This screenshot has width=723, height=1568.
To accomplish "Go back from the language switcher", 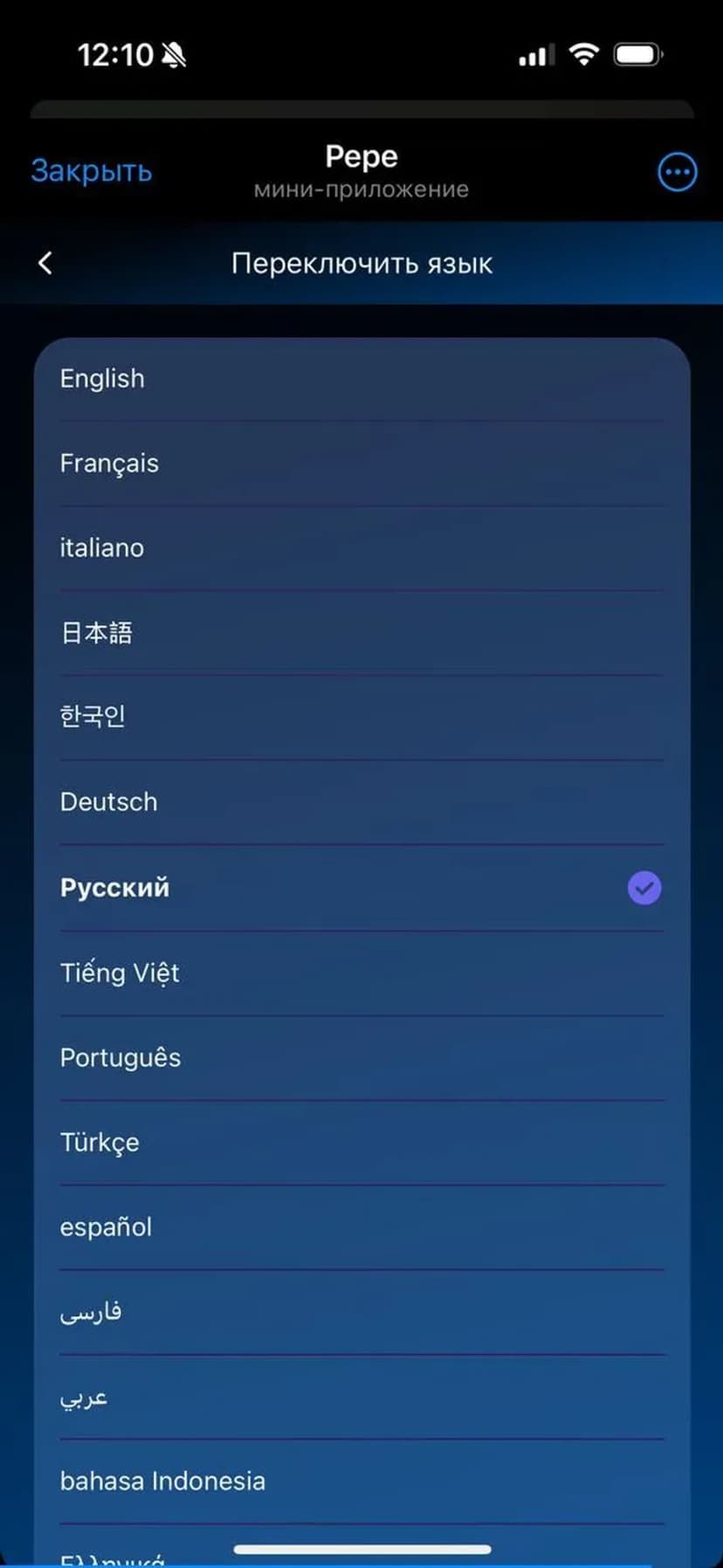I will pos(45,263).
